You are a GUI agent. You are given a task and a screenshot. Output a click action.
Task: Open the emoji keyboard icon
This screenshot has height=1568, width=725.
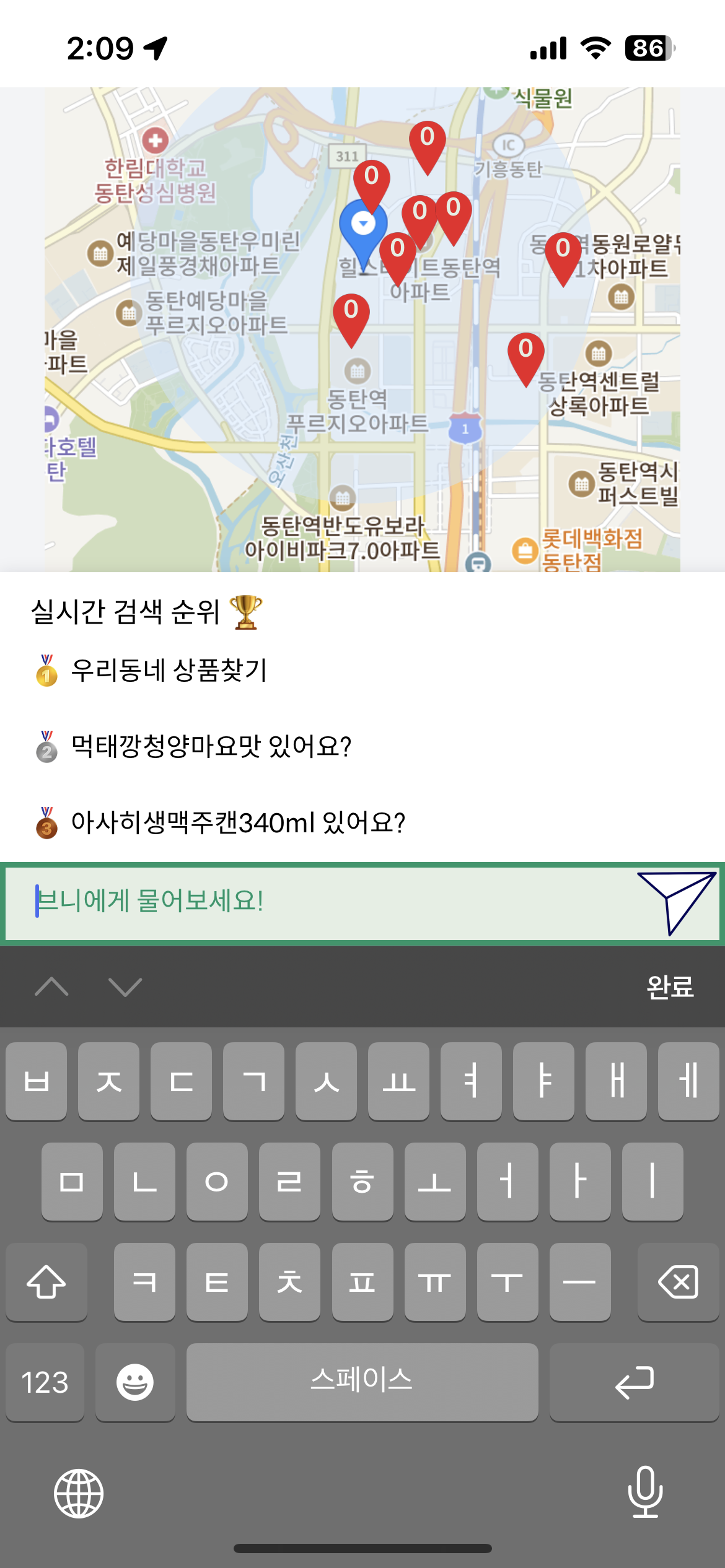(x=136, y=1382)
